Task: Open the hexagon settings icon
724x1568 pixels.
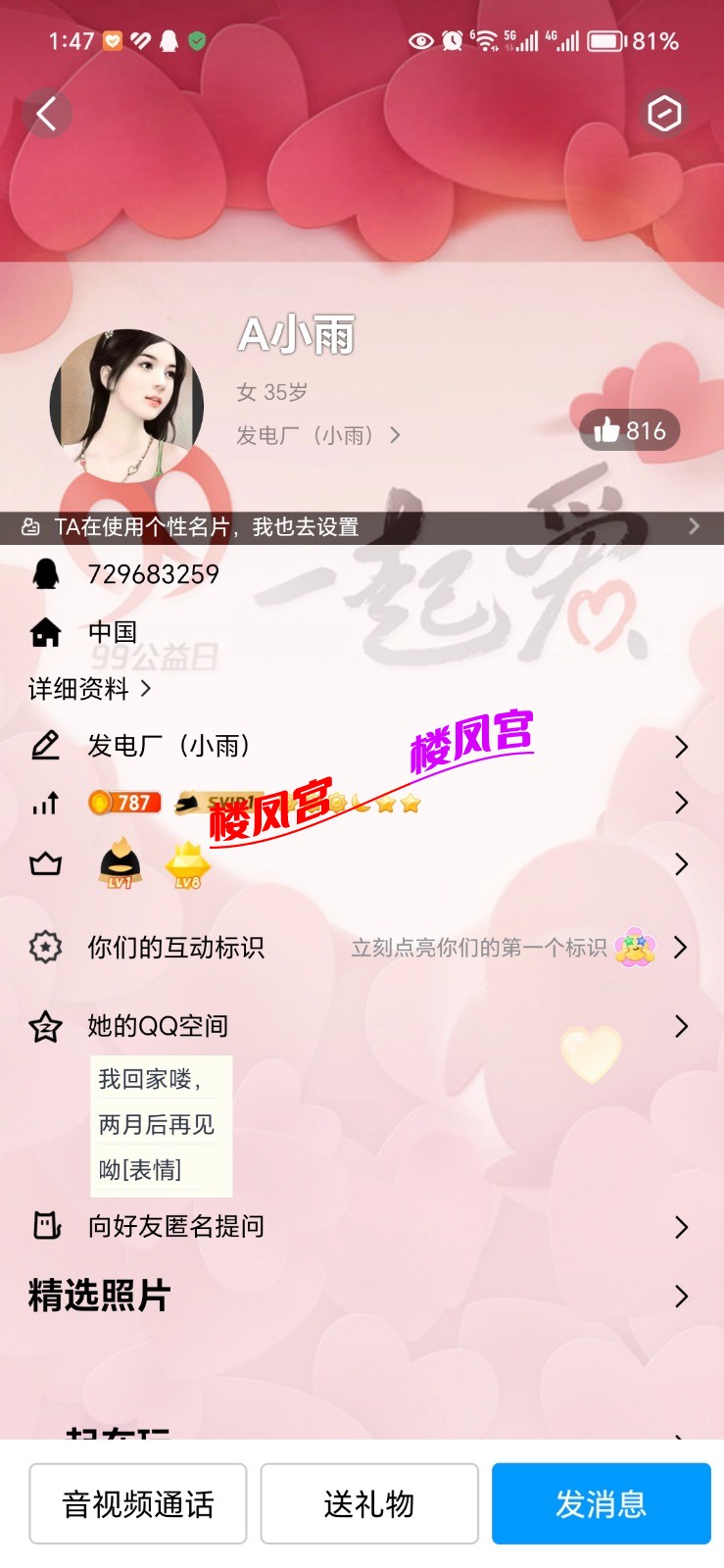Action: click(x=664, y=115)
